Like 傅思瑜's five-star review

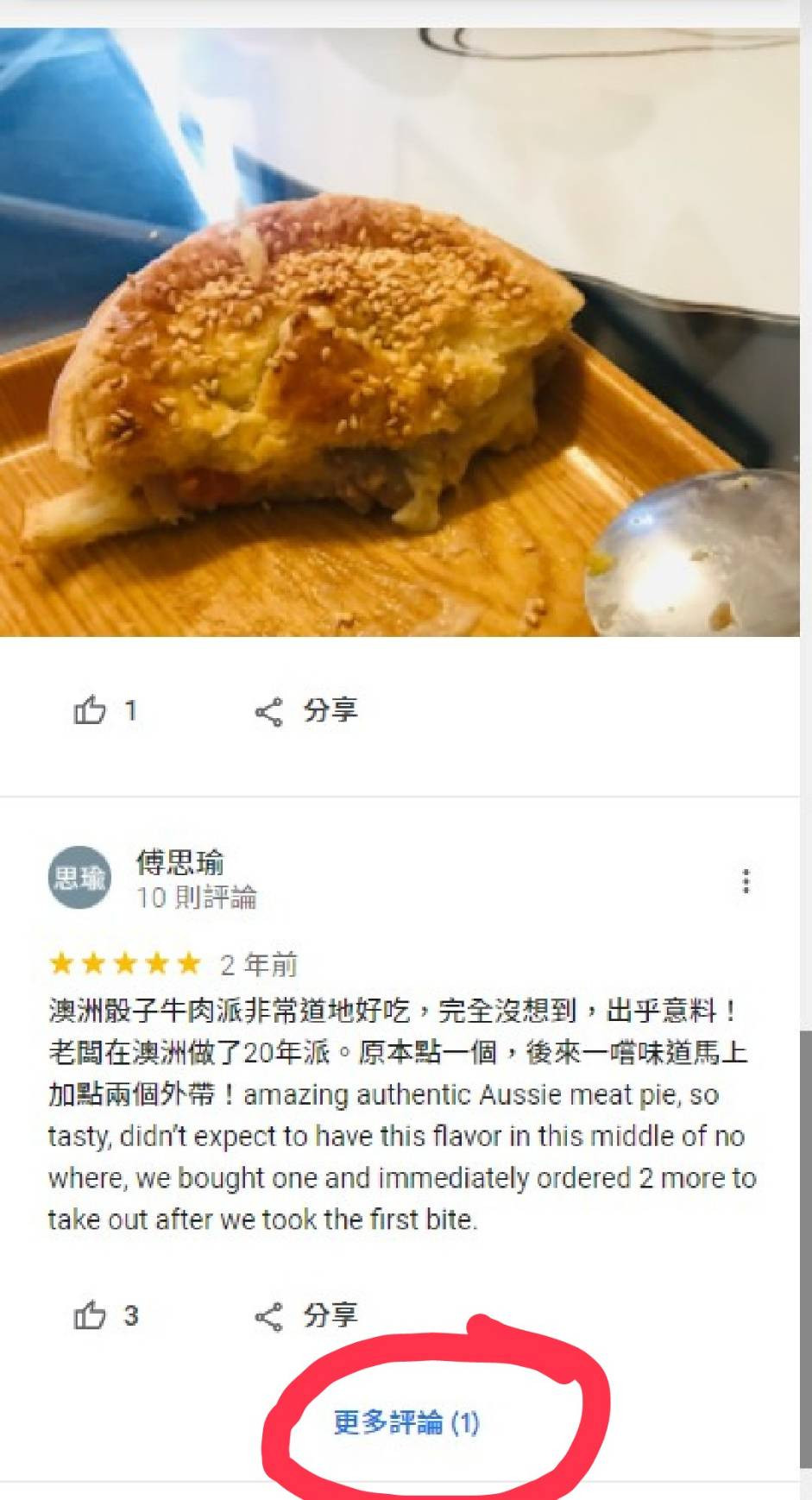[x=91, y=1315]
